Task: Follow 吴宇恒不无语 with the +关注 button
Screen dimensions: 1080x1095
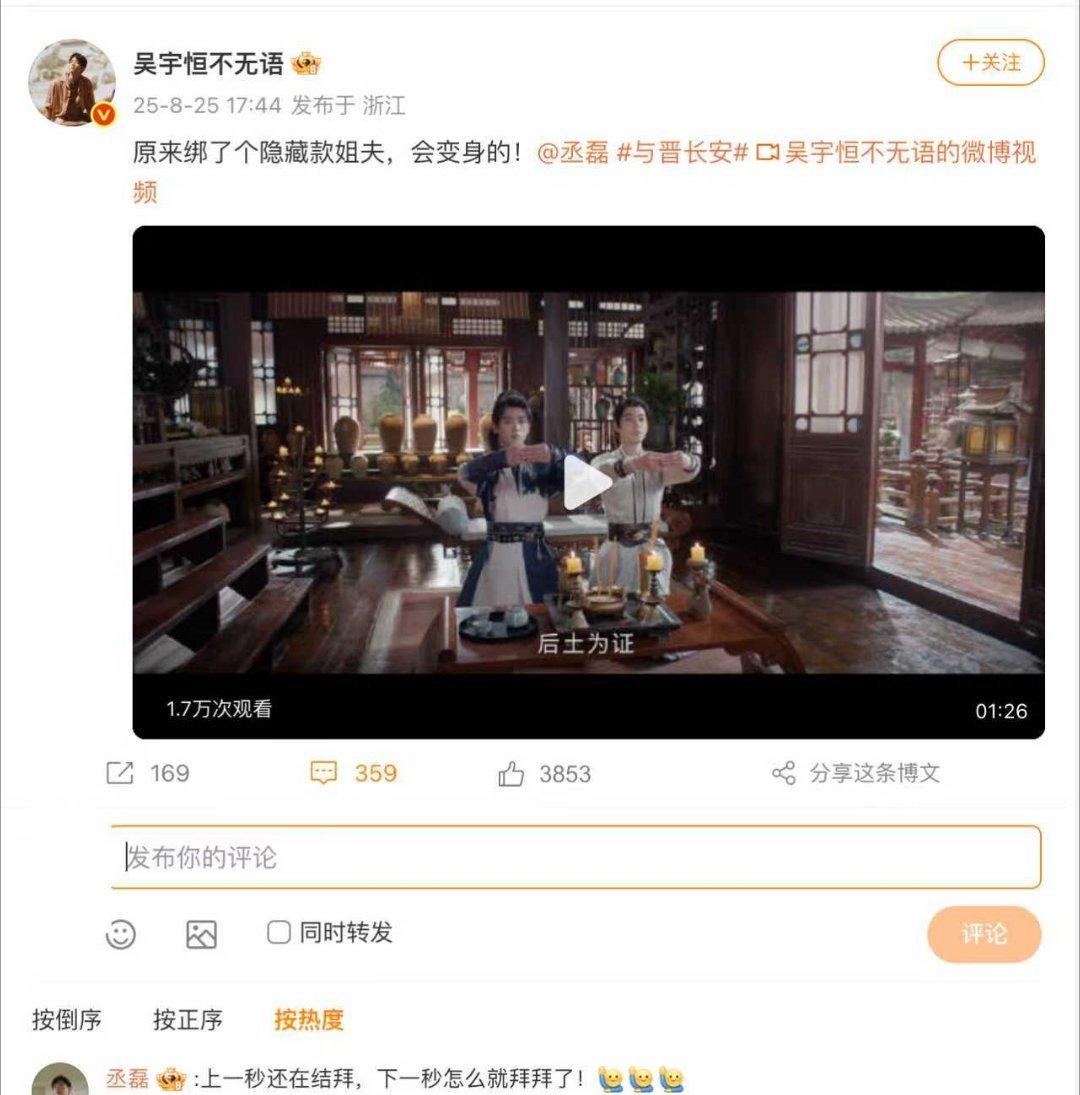Action: pyautogui.click(x=990, y=63)
